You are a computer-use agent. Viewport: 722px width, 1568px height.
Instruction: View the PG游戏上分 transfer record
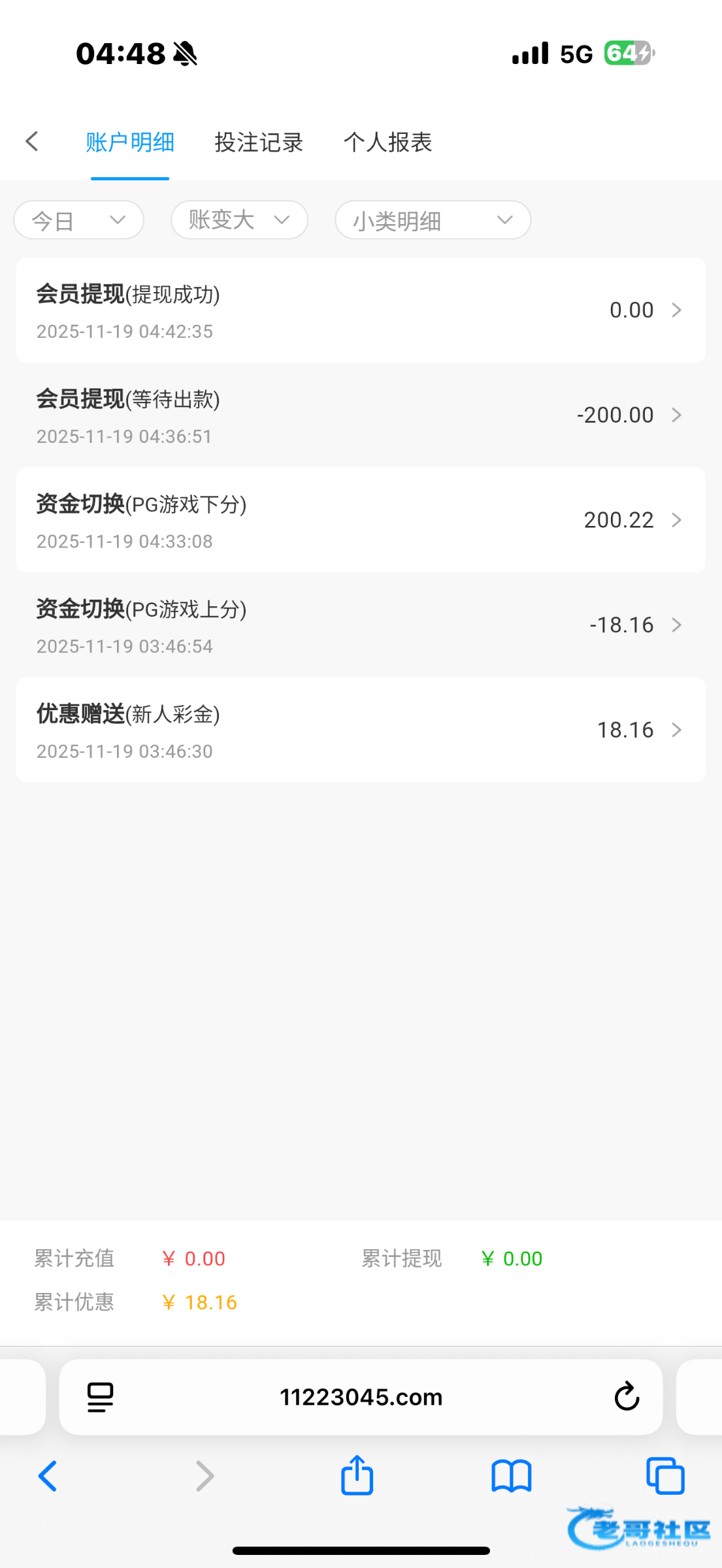click(x=361, y=625)
